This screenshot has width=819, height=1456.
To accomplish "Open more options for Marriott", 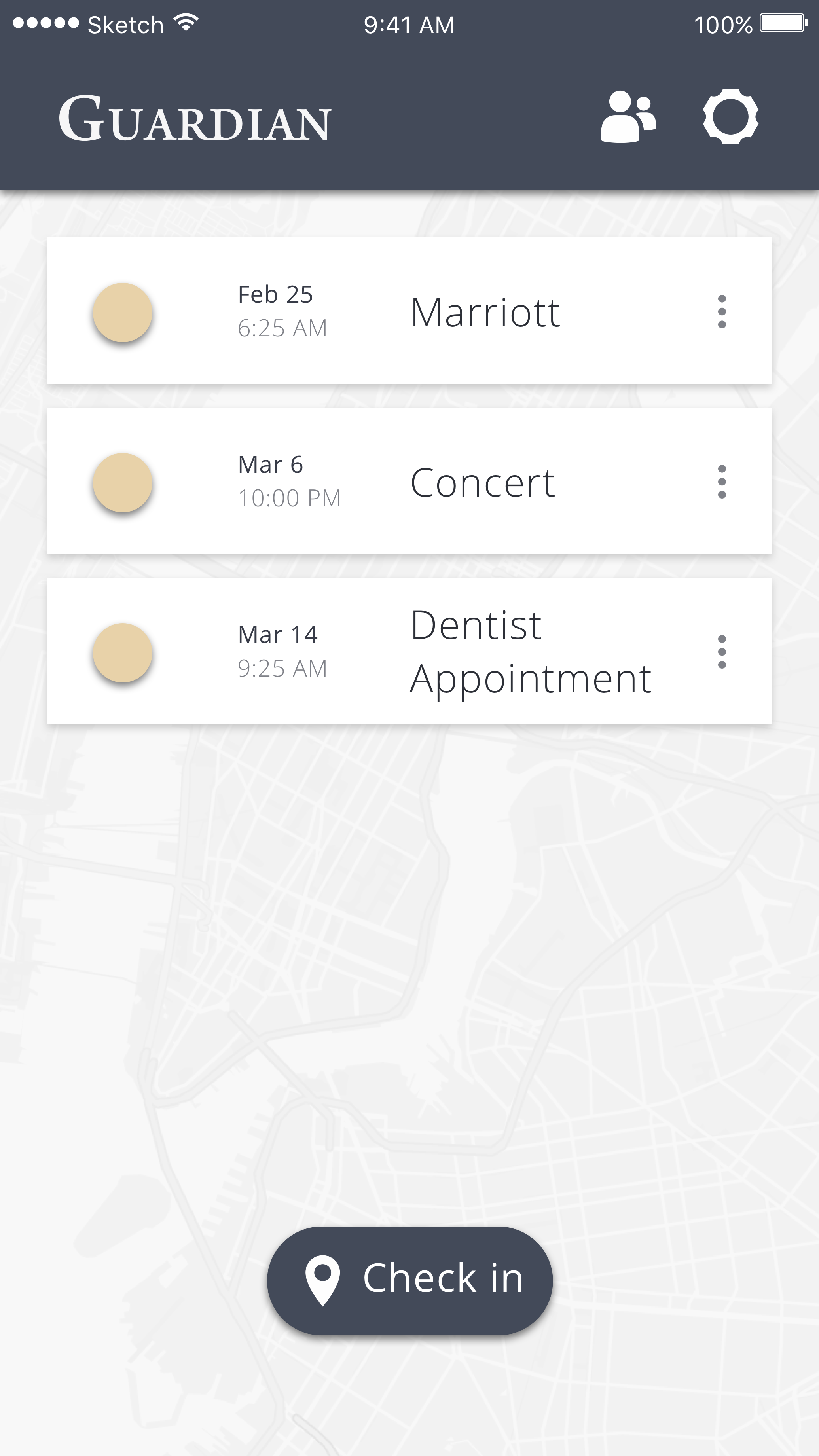I will point(721,311).
